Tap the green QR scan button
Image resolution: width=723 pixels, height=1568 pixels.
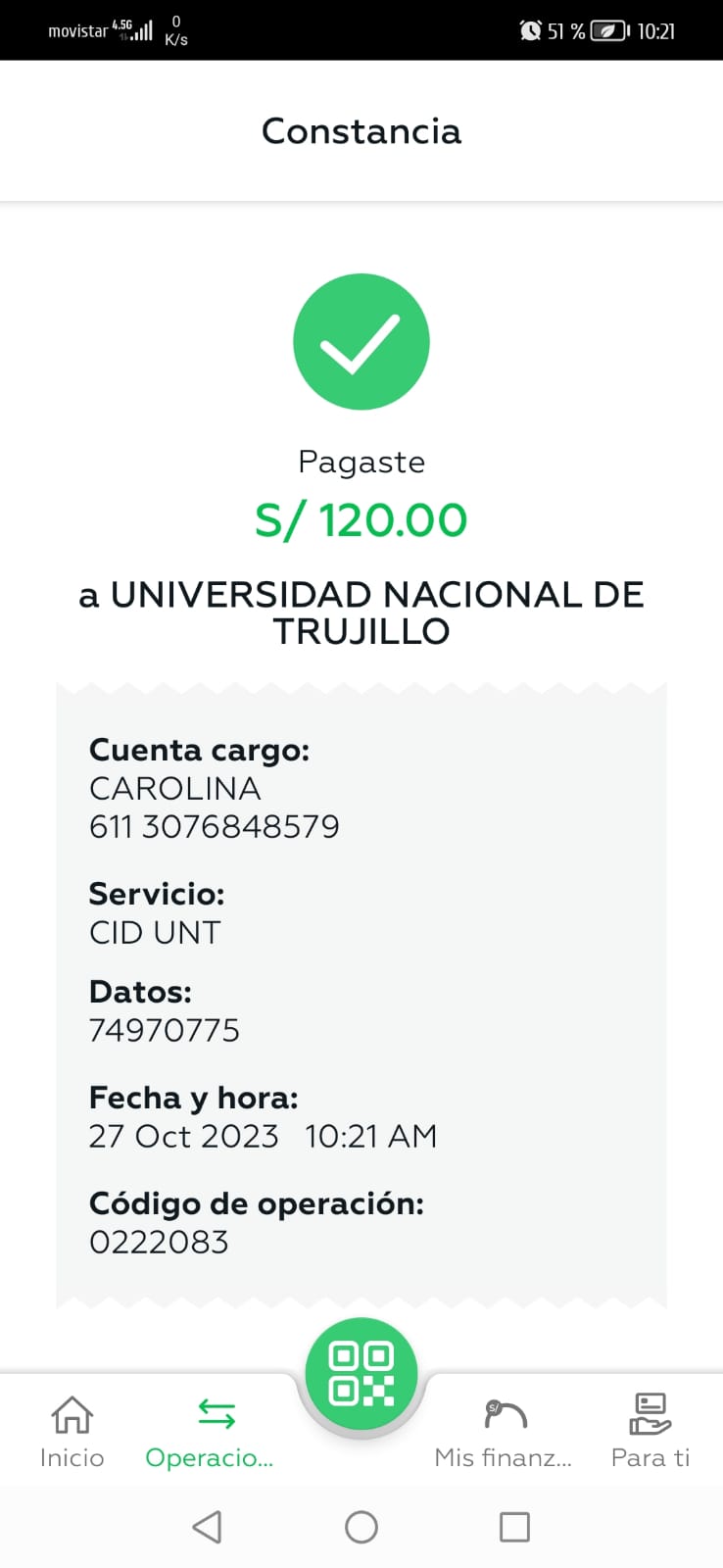(361, 1374)
